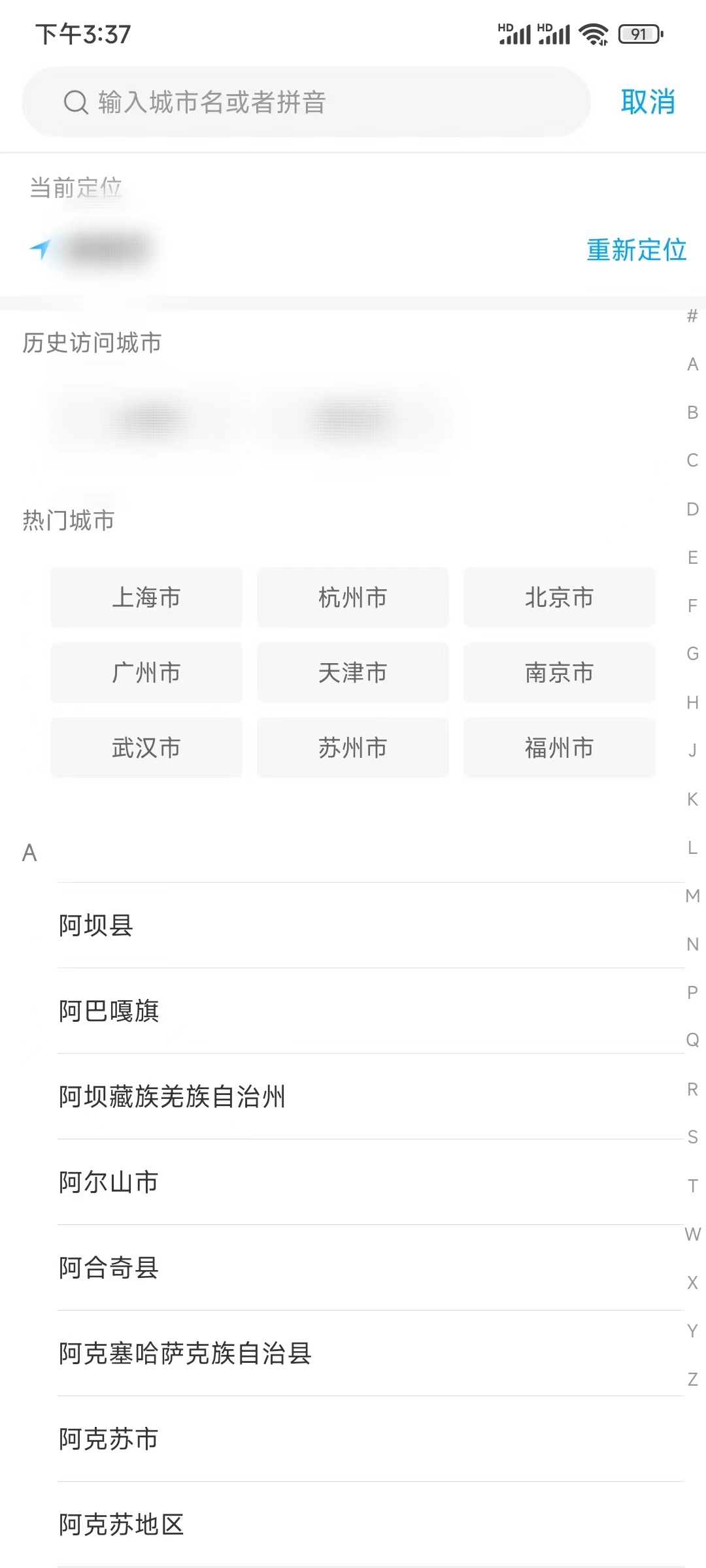Click 重新定位 to refresh location
The width and height of the screenshot is (706, 1568).
click(x=637, y=250)
